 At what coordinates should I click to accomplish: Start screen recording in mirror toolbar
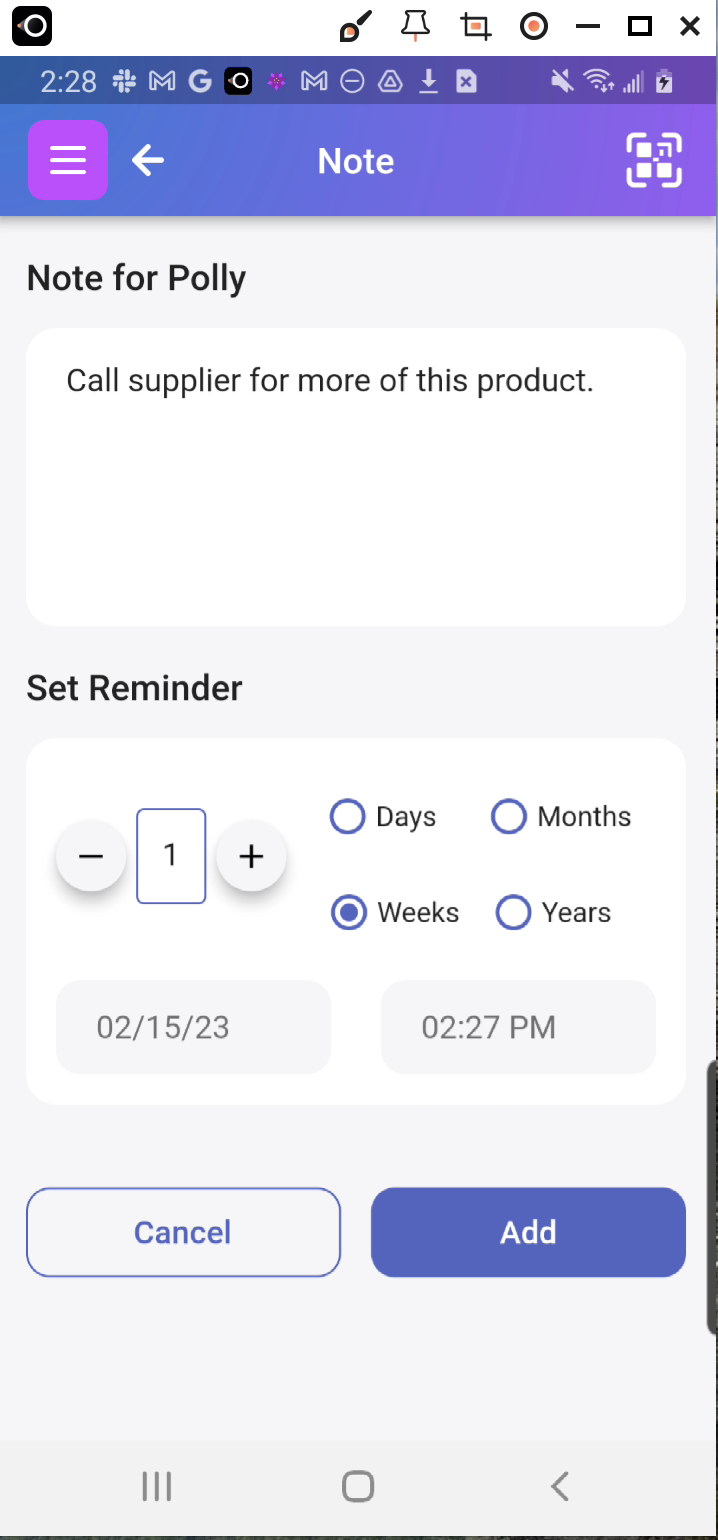535,27
